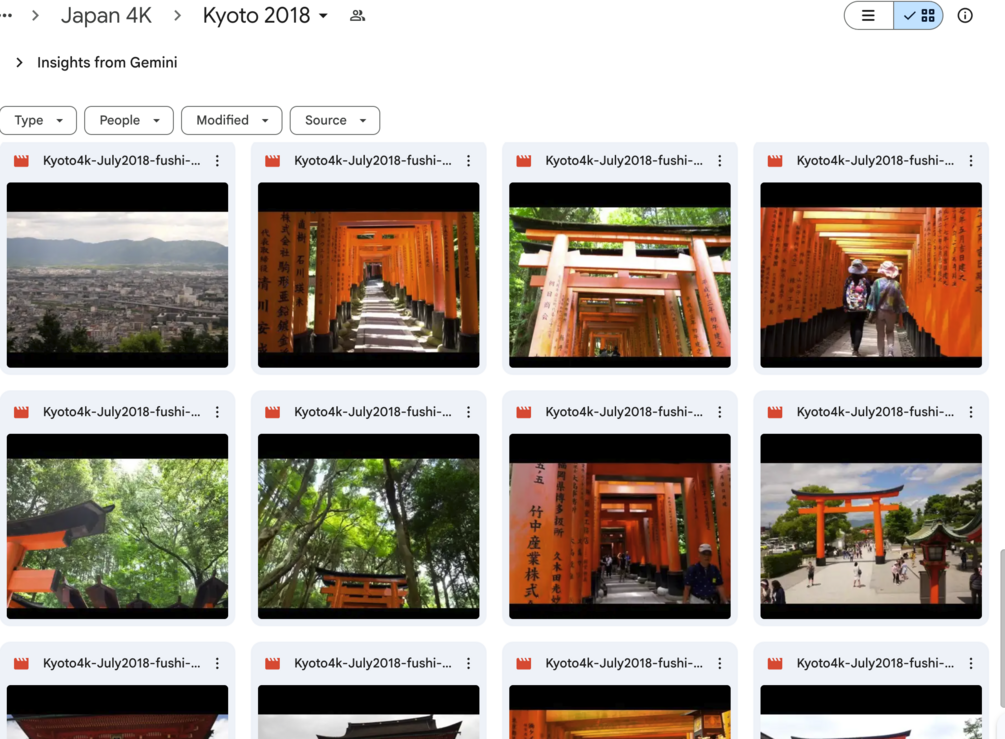Switch to list layout view

pyautogui.click(x=868, y=16)
